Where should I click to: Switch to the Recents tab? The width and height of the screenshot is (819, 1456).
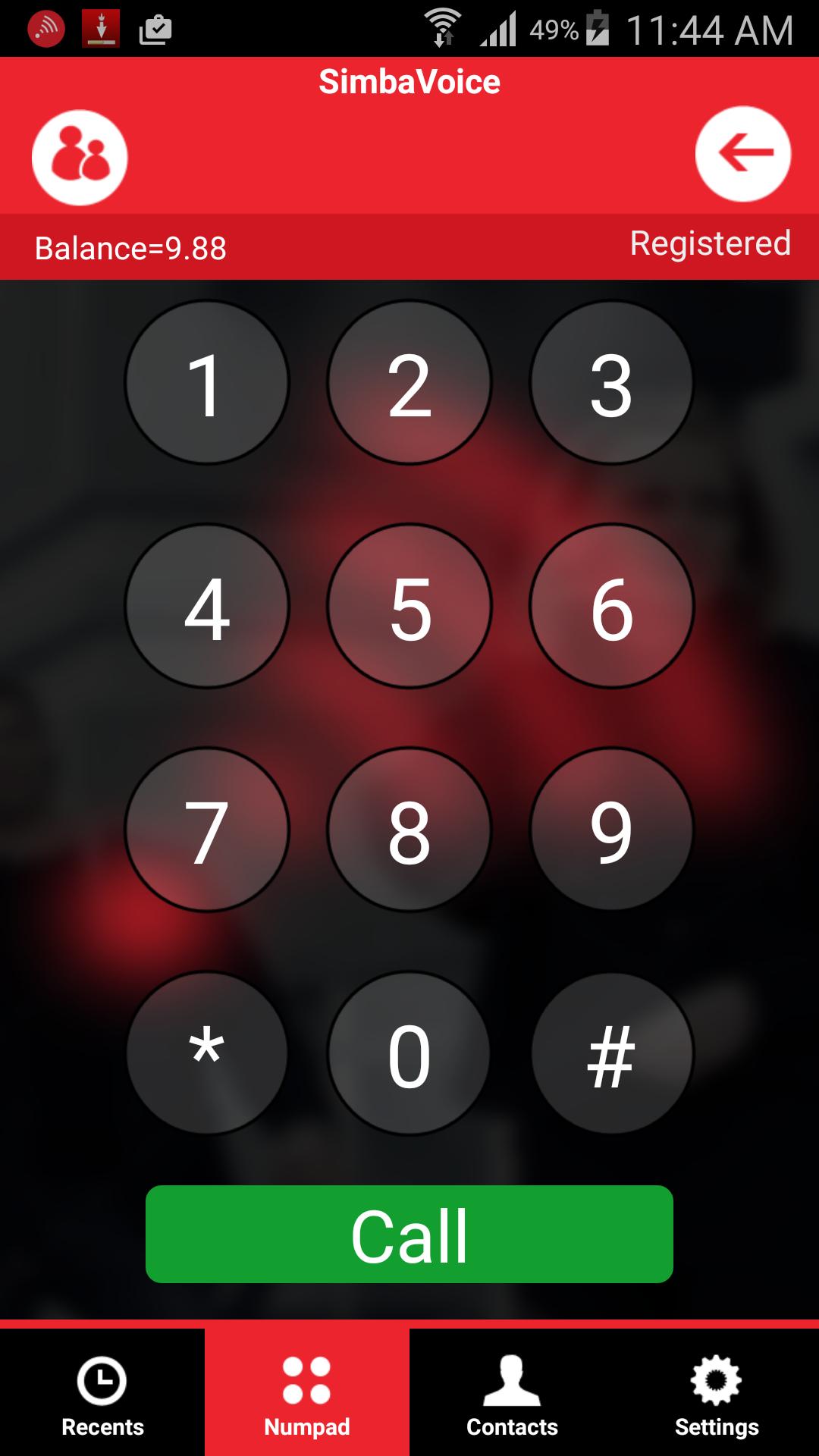coord(102,1394)
